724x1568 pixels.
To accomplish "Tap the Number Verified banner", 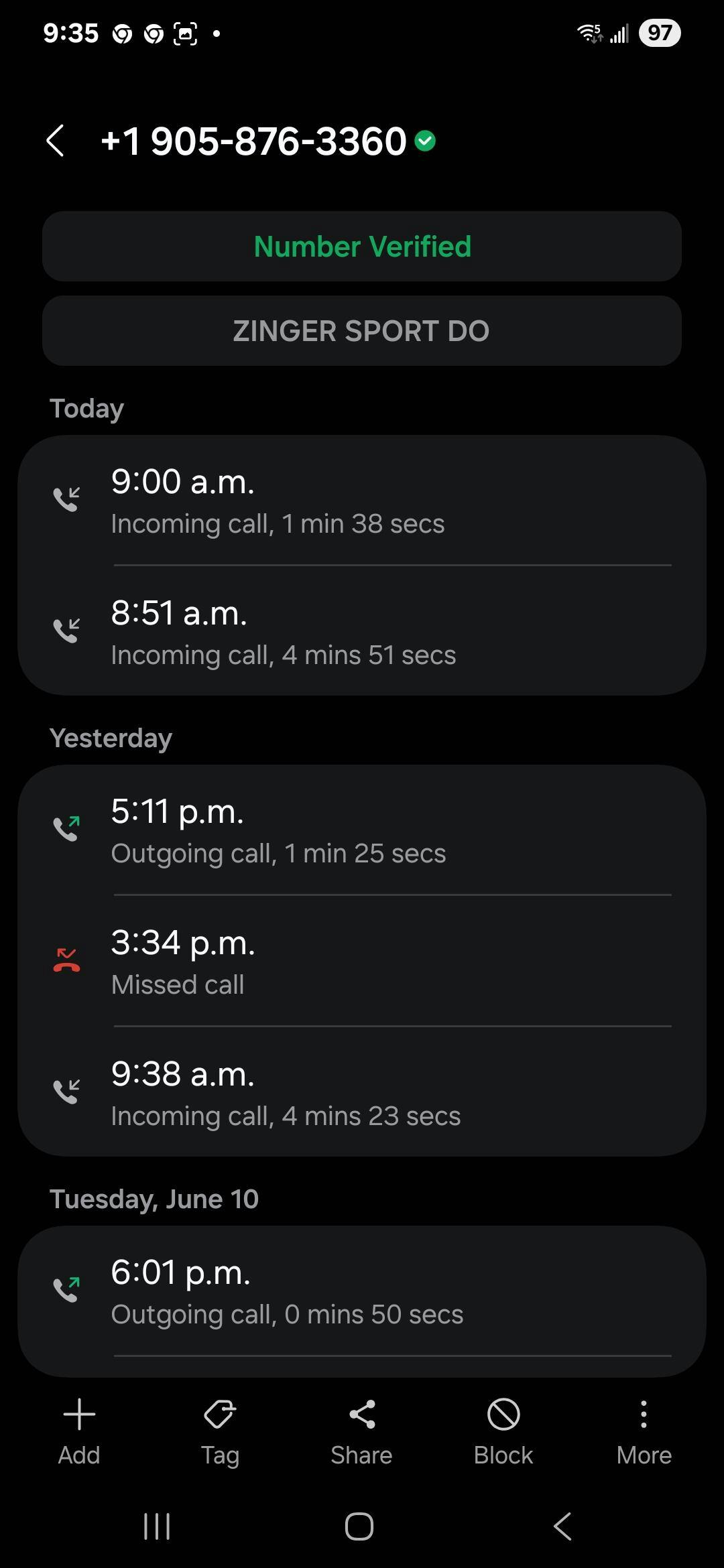I will 362,247.
